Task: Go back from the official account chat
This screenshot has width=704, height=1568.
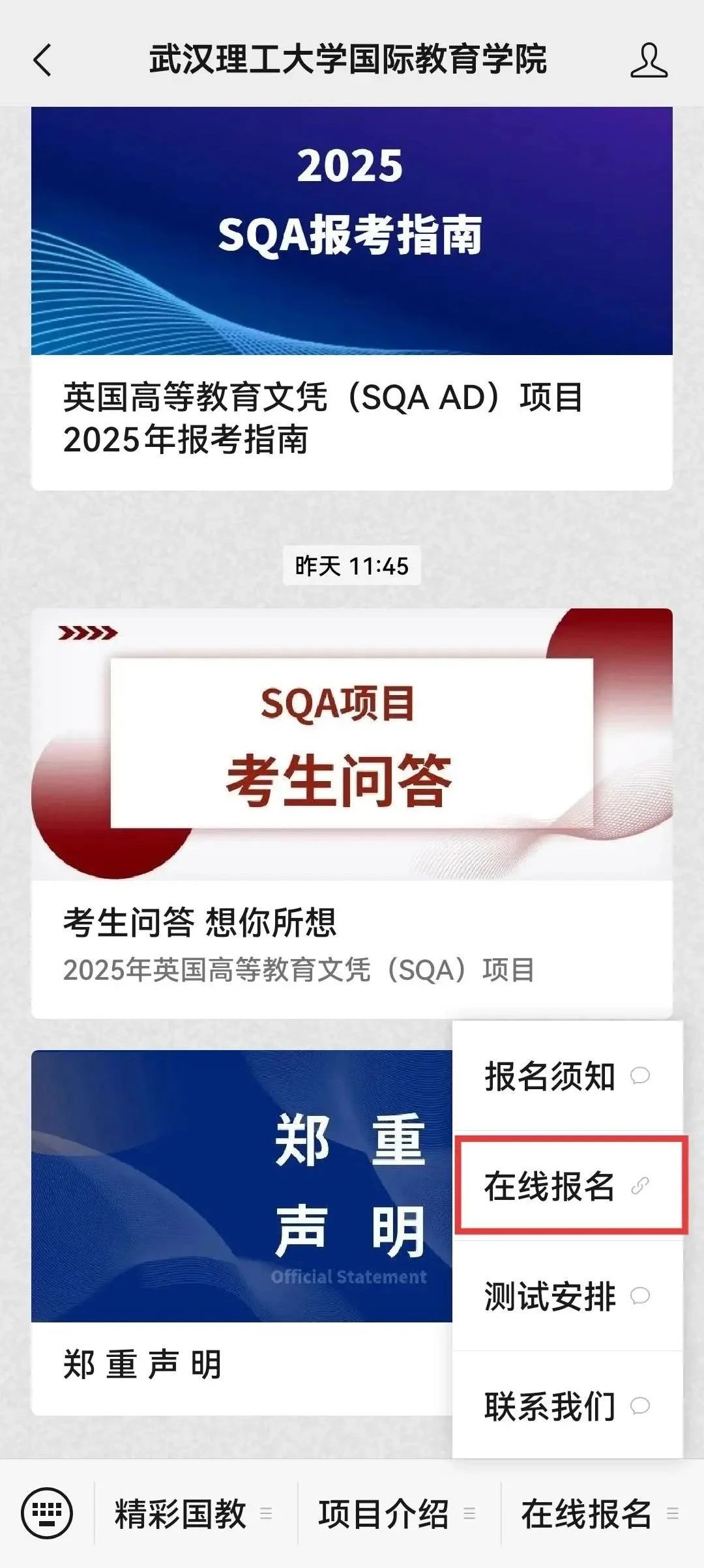Action: pos(42,60)
